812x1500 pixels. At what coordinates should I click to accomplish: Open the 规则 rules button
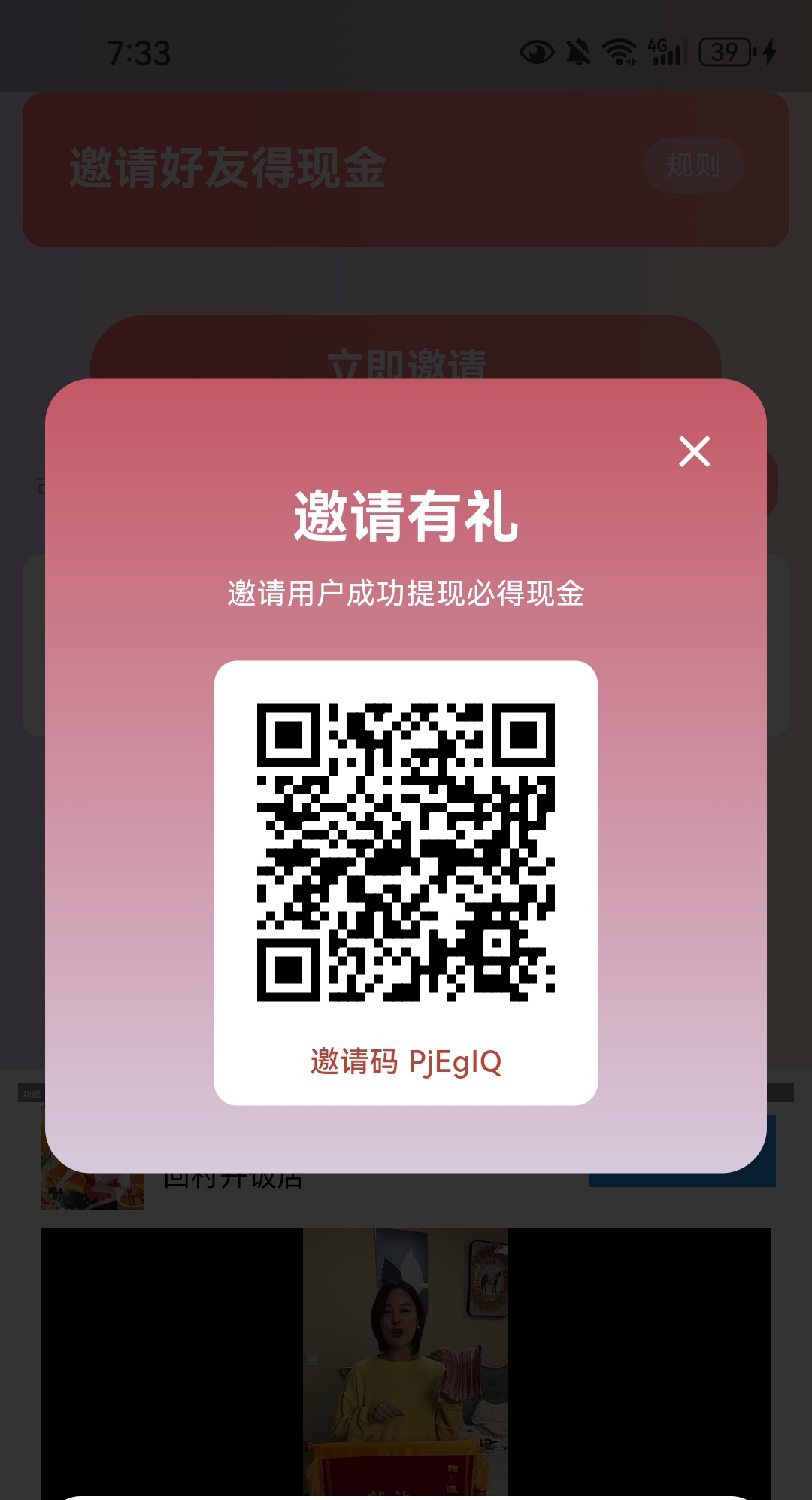click(x=694, y=164)
